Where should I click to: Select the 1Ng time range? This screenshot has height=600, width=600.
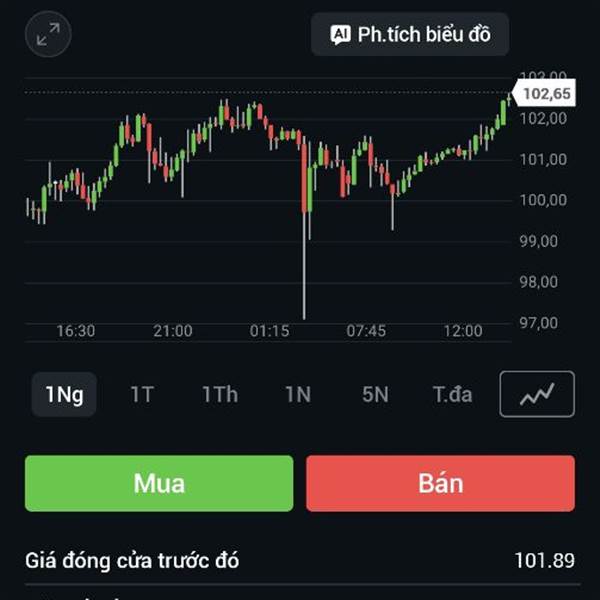pos(64,394)
